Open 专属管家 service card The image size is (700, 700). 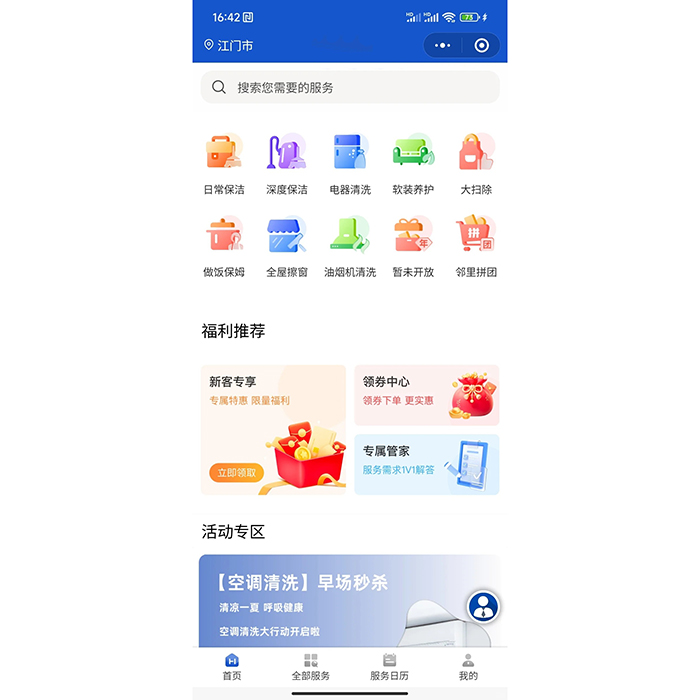click(426, 464)
